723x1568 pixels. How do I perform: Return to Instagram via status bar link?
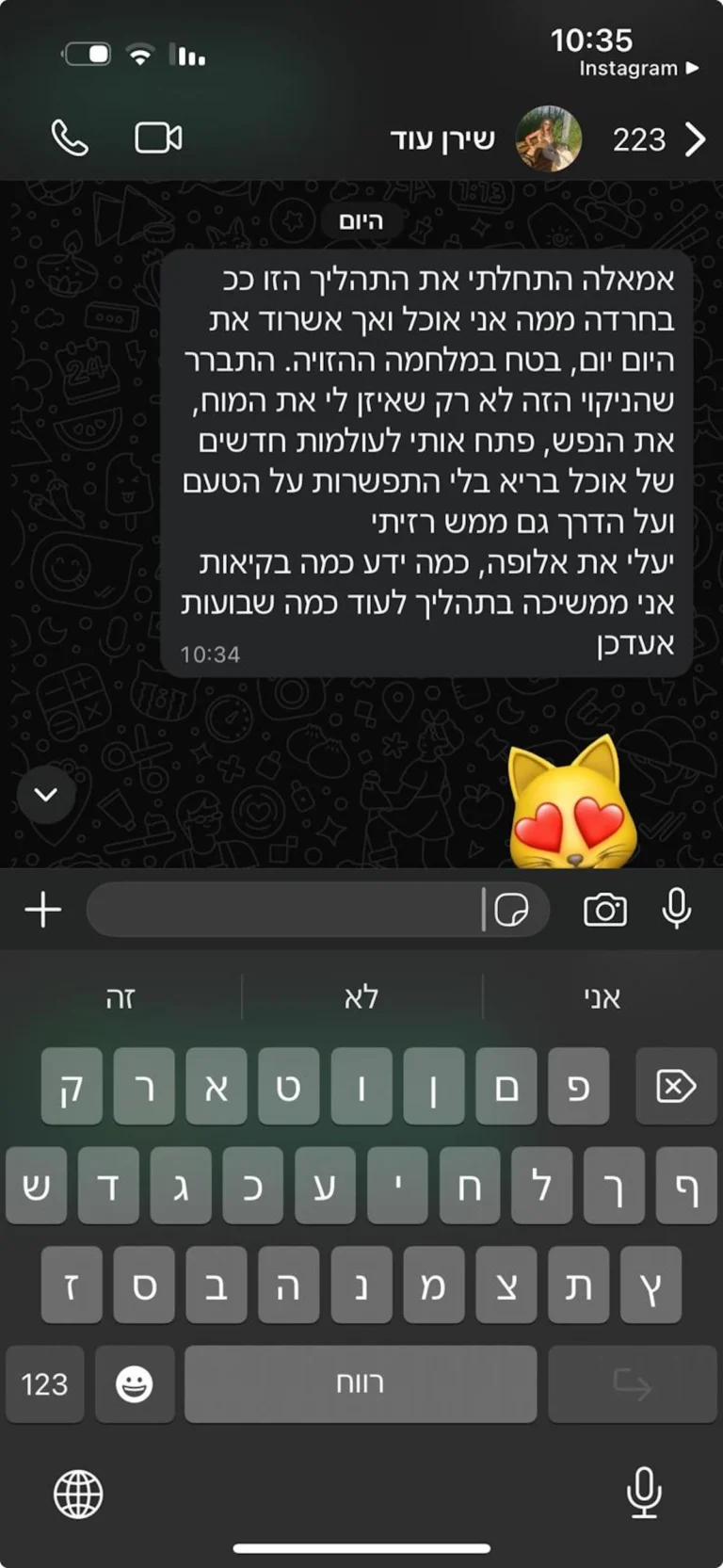(637, 69)
